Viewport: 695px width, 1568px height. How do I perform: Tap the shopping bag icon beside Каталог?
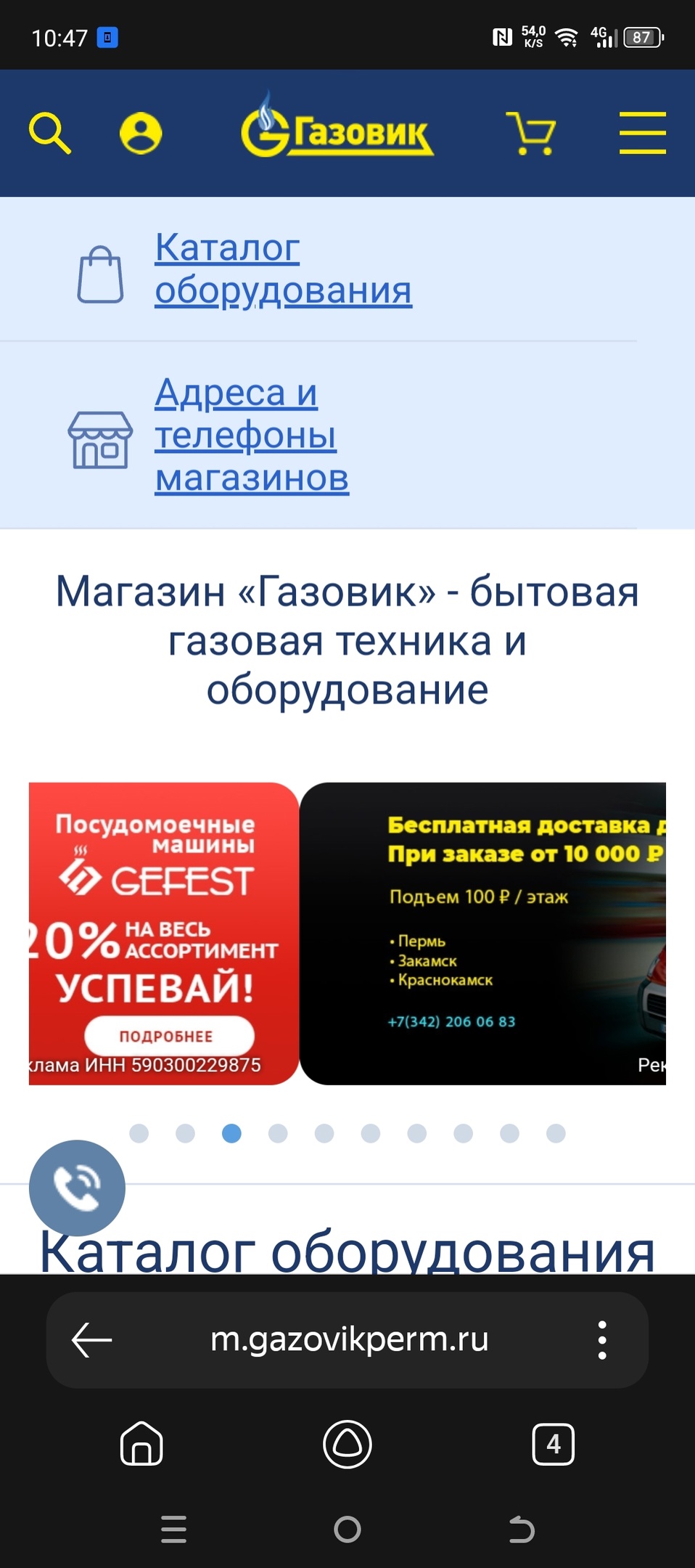(102, 274)
